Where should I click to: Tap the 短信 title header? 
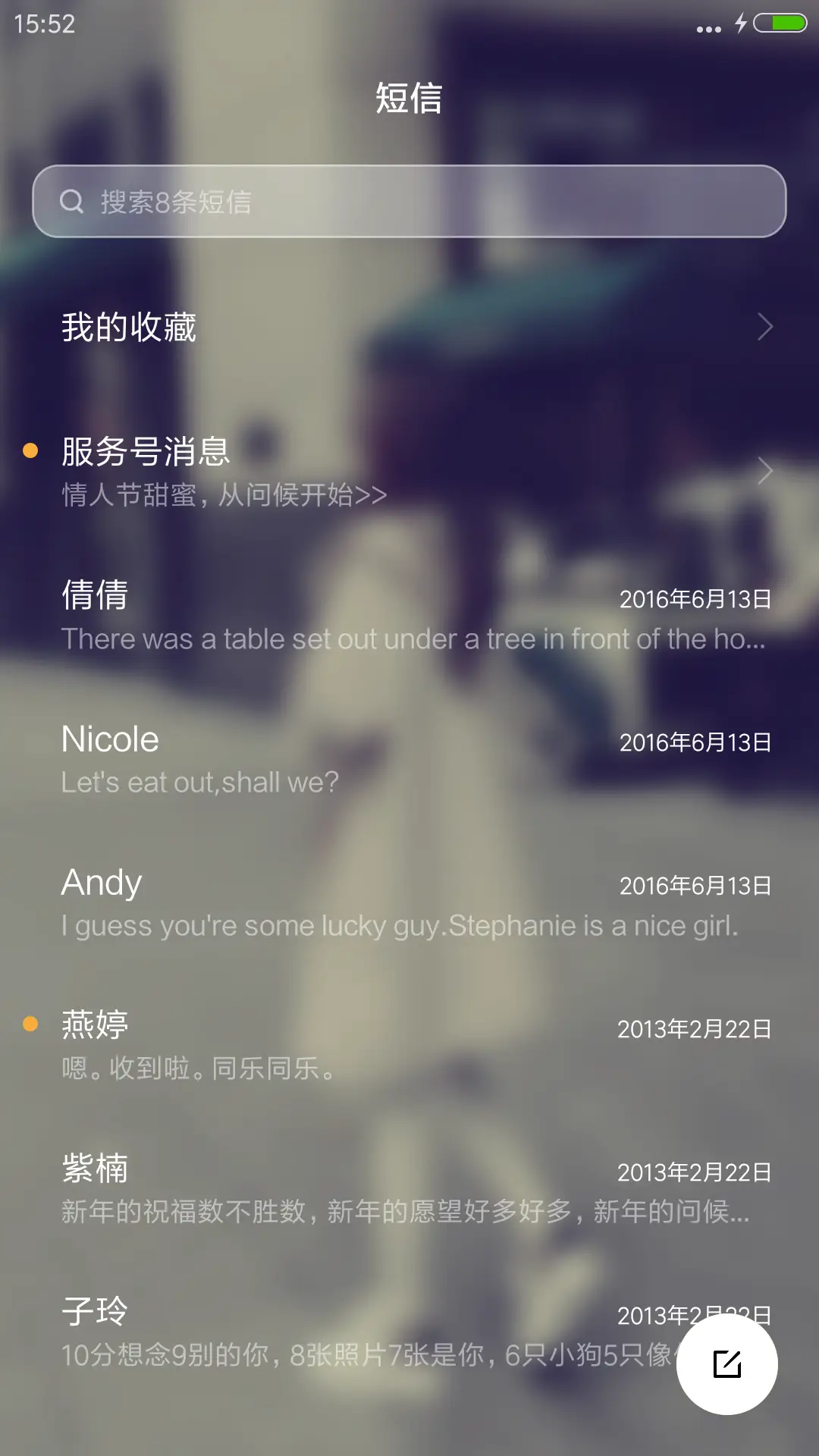[x=409, y=99]
